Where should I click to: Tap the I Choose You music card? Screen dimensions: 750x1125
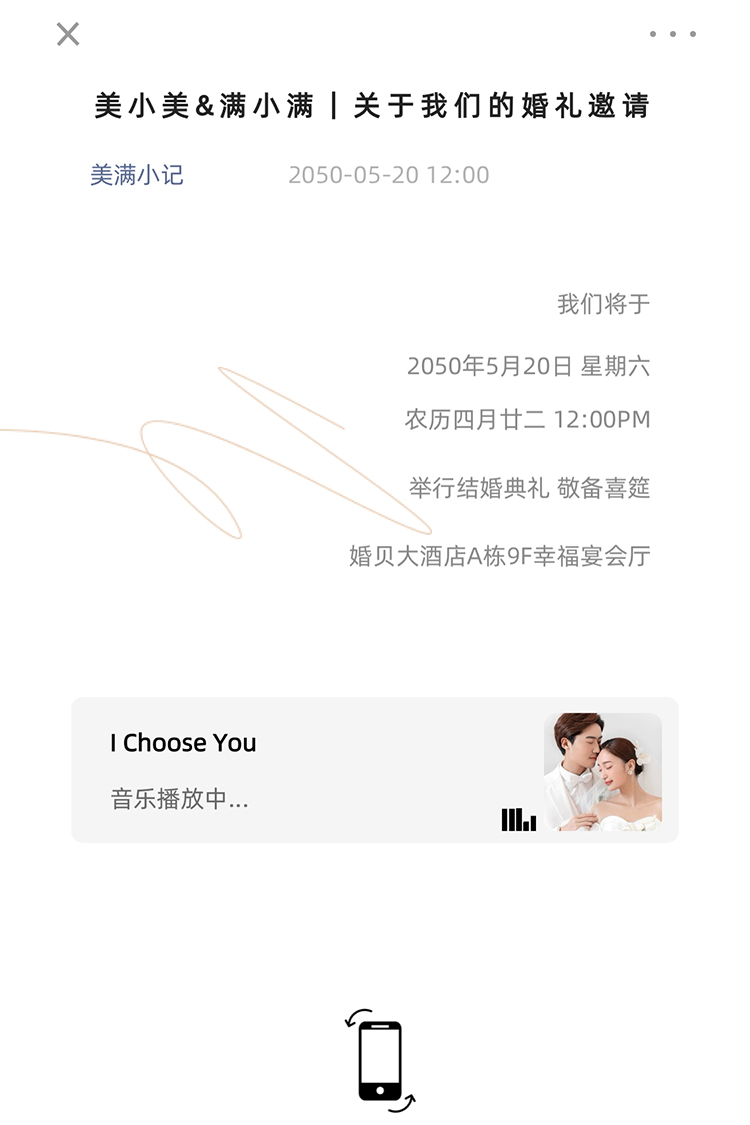click(374, 770)
